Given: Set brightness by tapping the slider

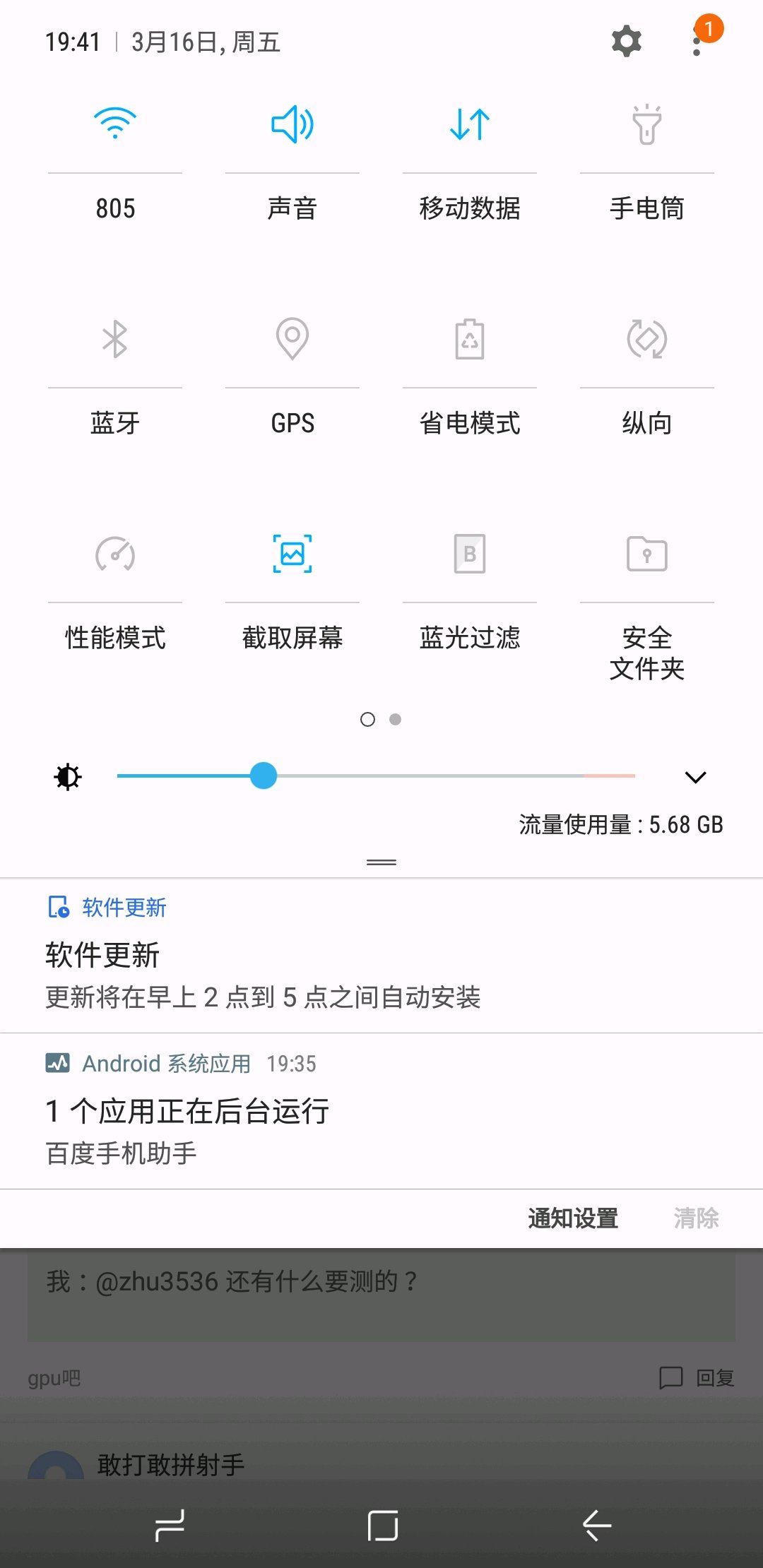Looking at the screenshot, I should point(376,776).
